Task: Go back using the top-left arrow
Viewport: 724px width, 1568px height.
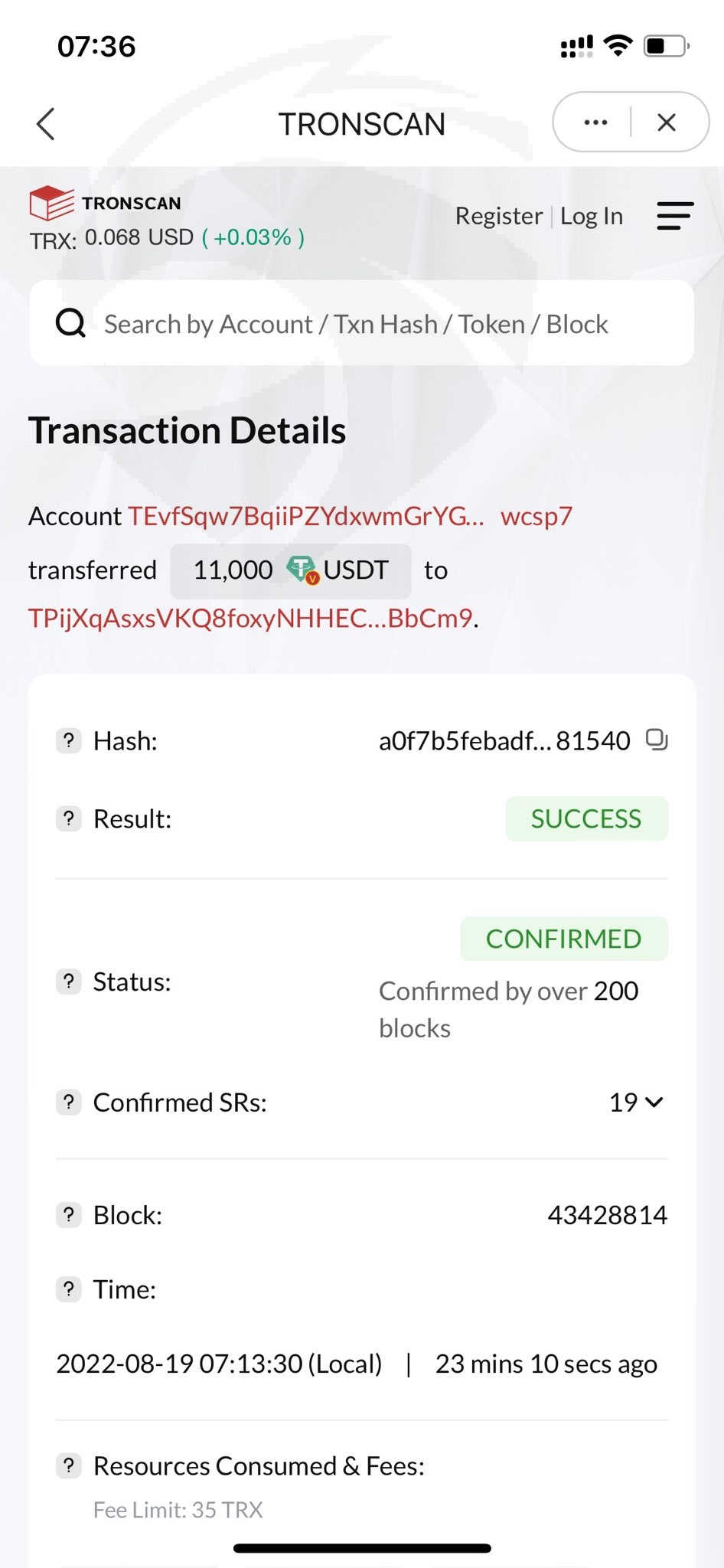Action: pyautogui.click(x=46, y=124)
